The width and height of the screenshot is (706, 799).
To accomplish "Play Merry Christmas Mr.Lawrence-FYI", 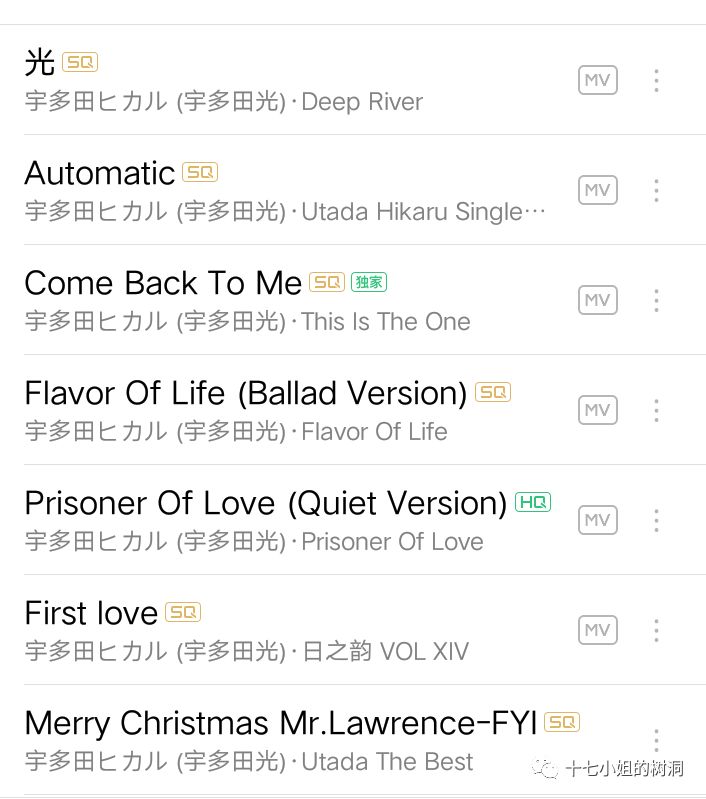I will tap(250, 740).
